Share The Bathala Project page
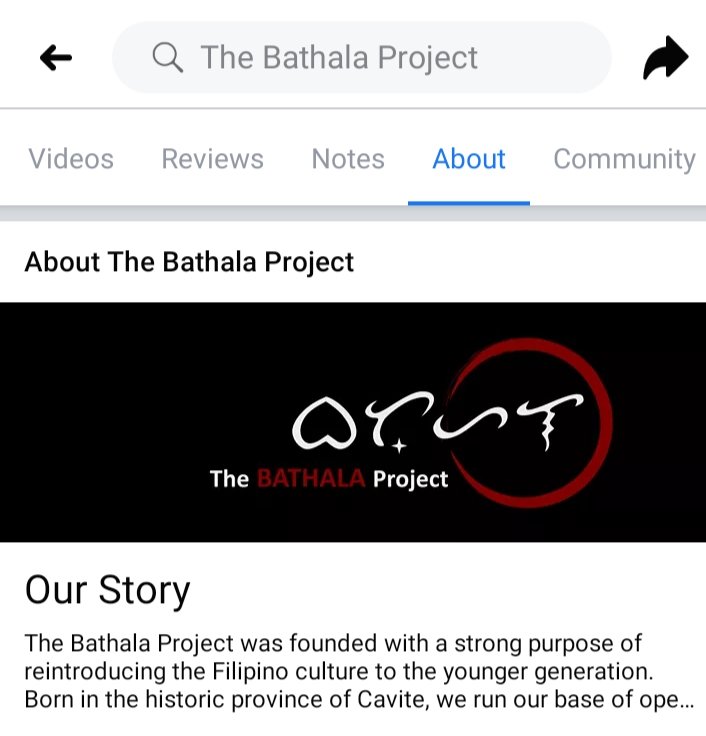 (x=665, y=58)
